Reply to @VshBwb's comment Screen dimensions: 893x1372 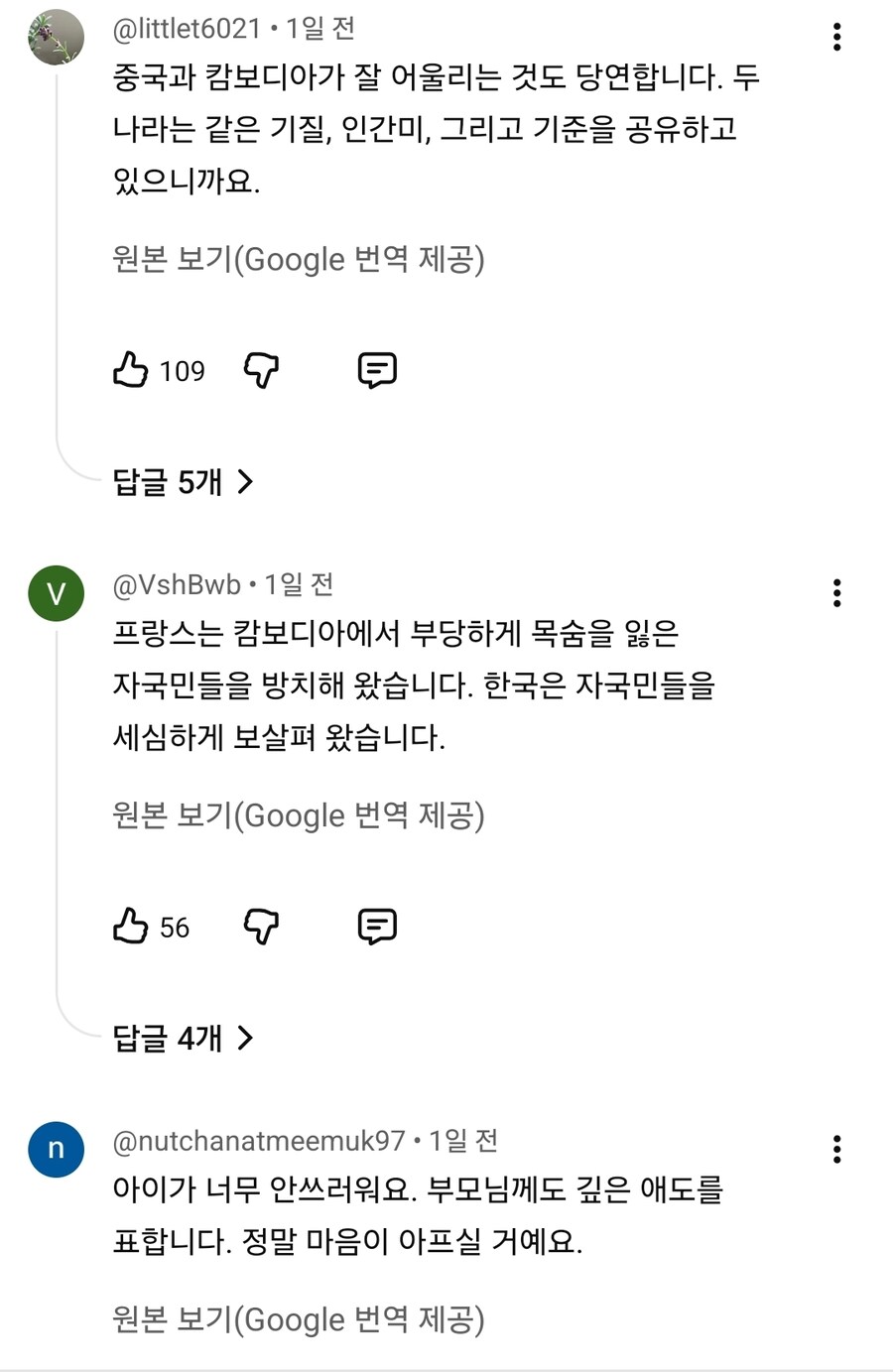377,927
